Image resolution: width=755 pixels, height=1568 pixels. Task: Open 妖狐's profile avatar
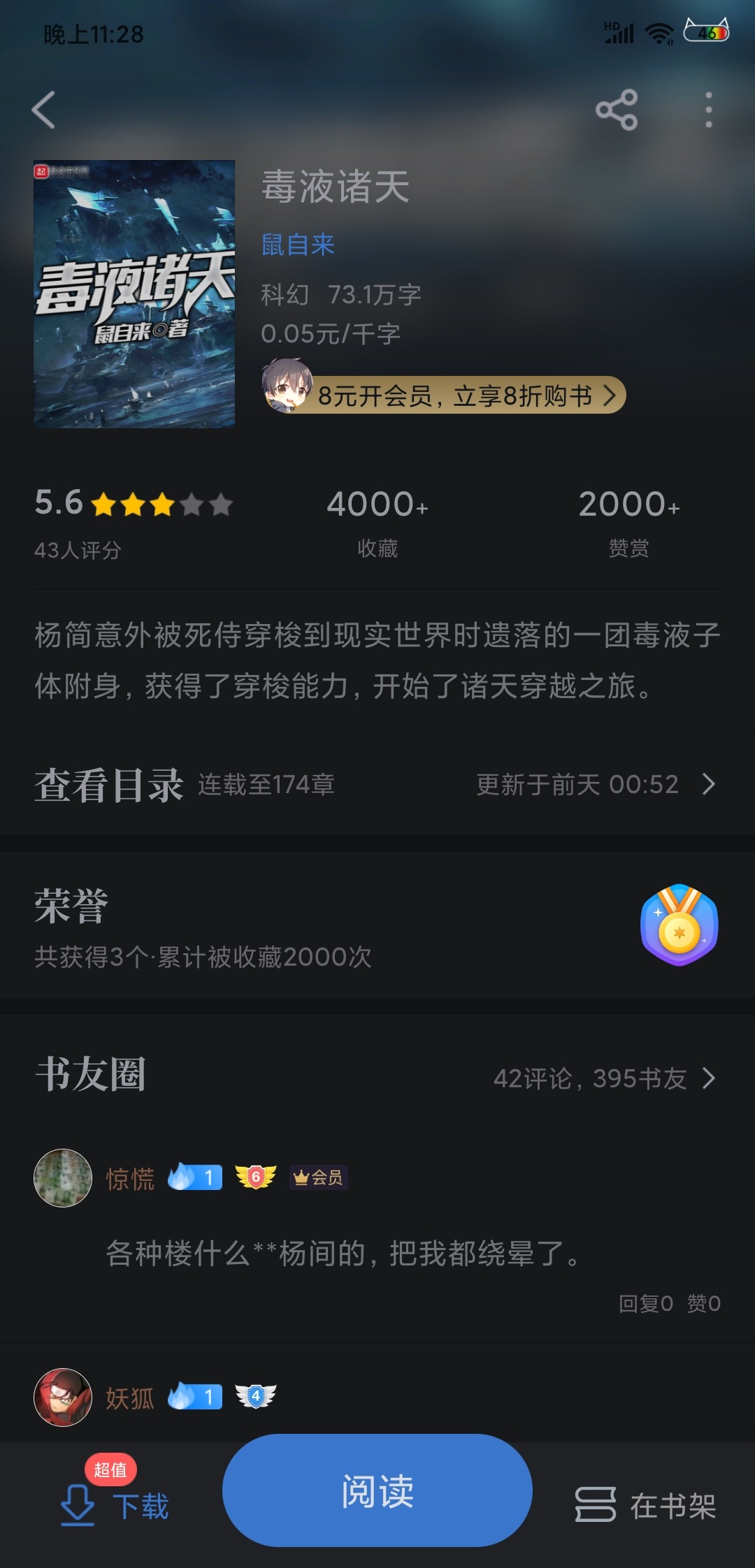(x=63, y=1397)
